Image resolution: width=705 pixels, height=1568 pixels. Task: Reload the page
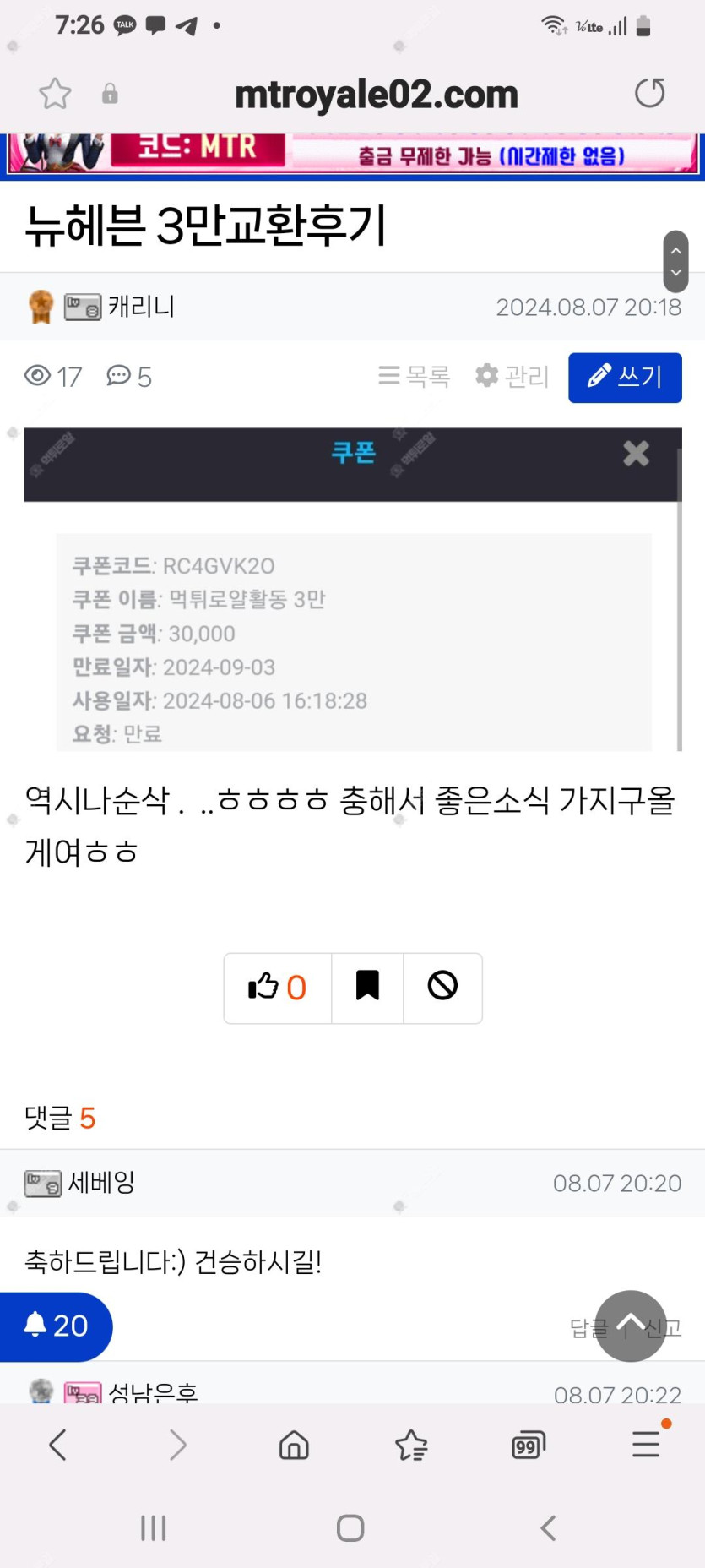coord(649,93)
